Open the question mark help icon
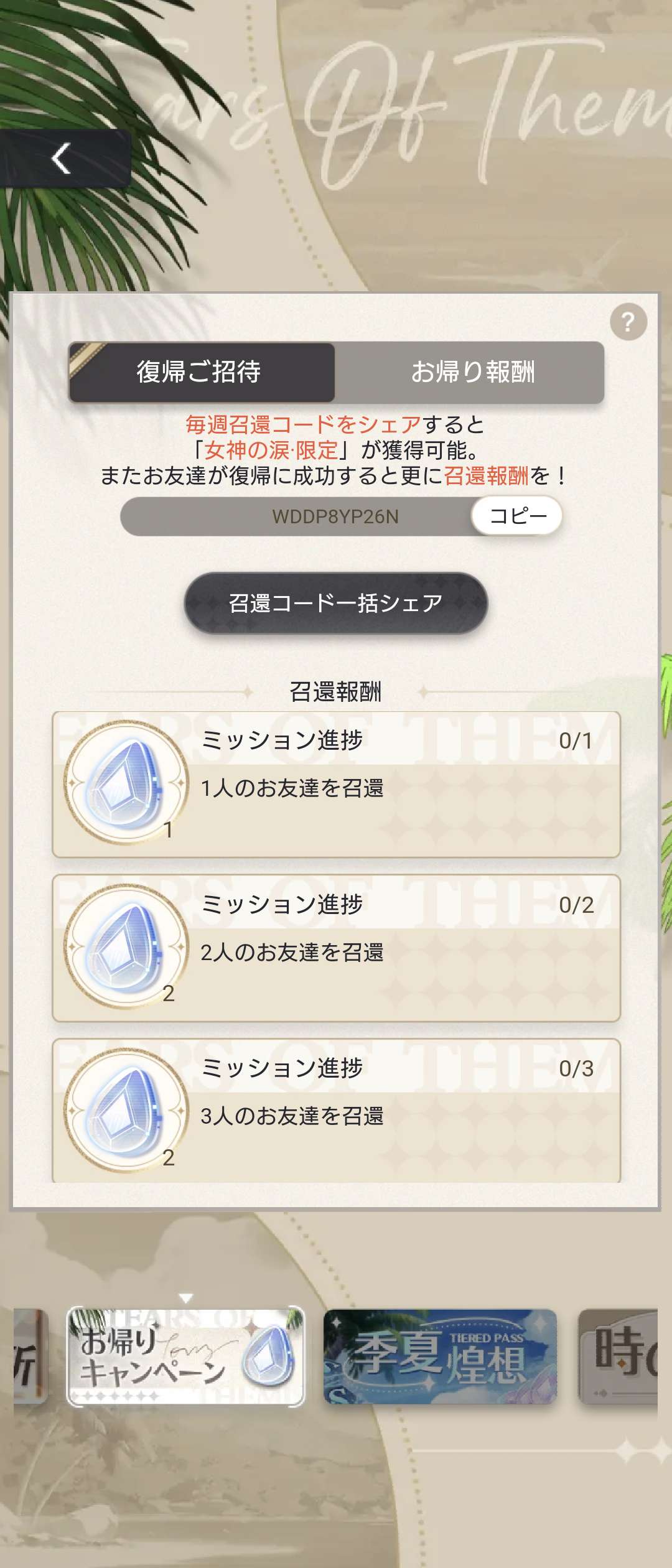Image resolution: width=672 pixels, height=1568 pixels. tap(628, 322)
